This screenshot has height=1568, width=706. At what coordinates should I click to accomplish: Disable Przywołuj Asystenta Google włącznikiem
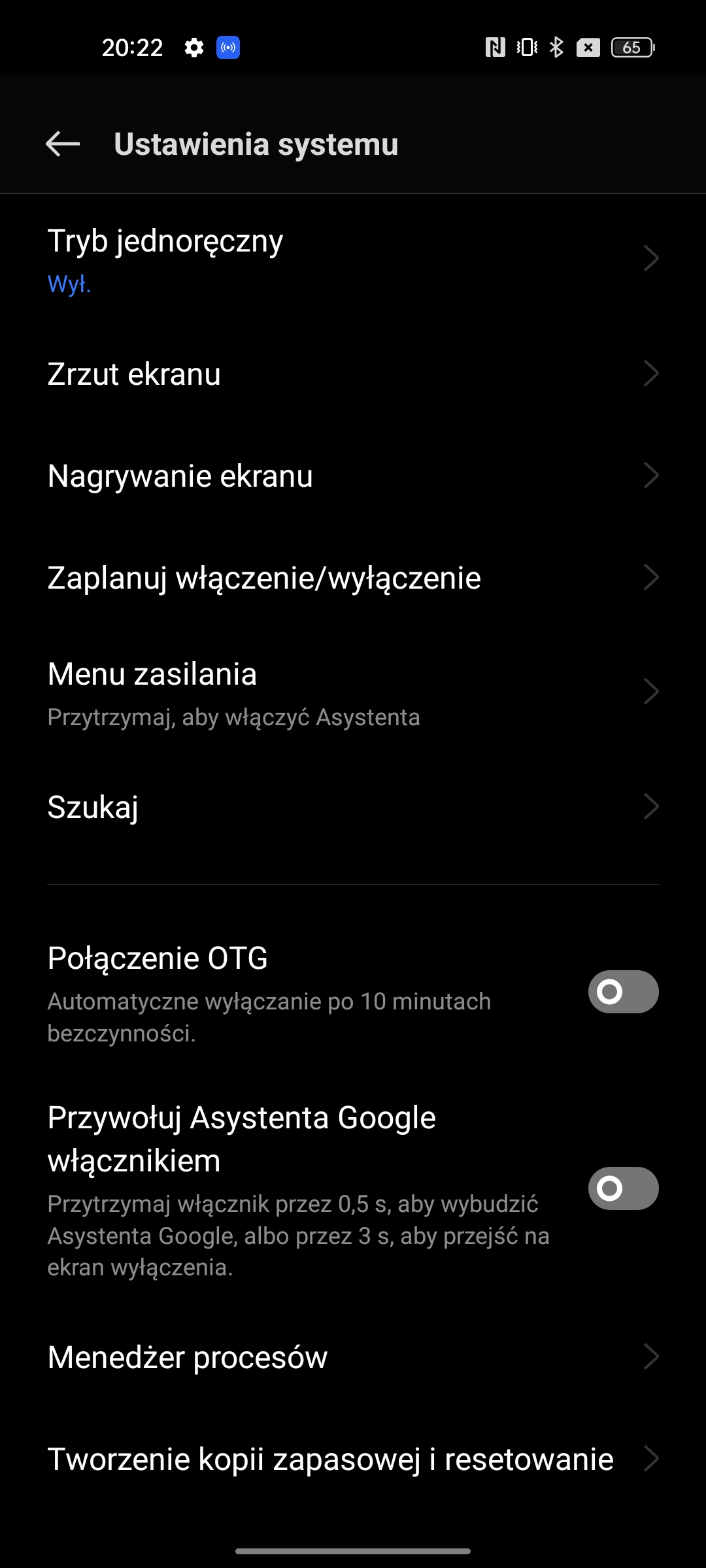[622, 1188]
